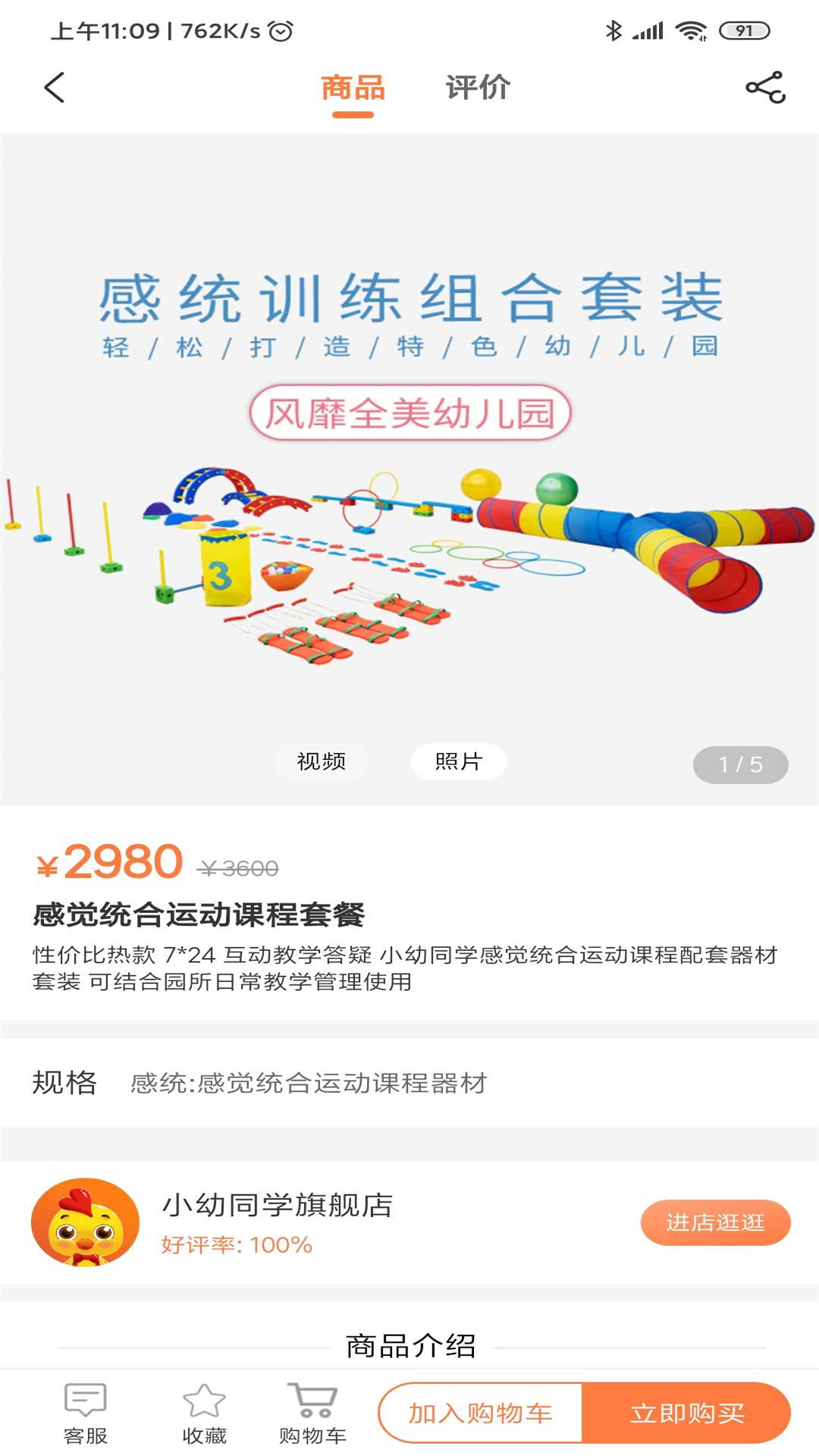The image size is (819, 1456).
Task: Add product to 收藏 favorites
Action: (x=204, y=1413)
